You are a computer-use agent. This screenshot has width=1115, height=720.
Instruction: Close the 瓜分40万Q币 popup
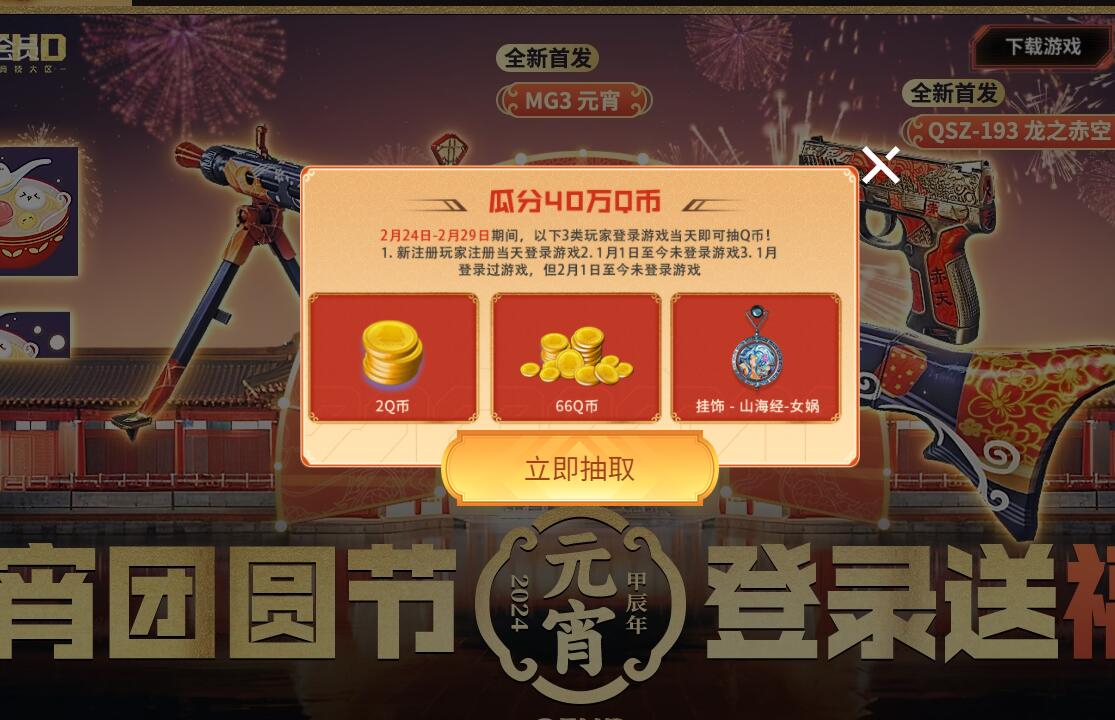[881, 165]
